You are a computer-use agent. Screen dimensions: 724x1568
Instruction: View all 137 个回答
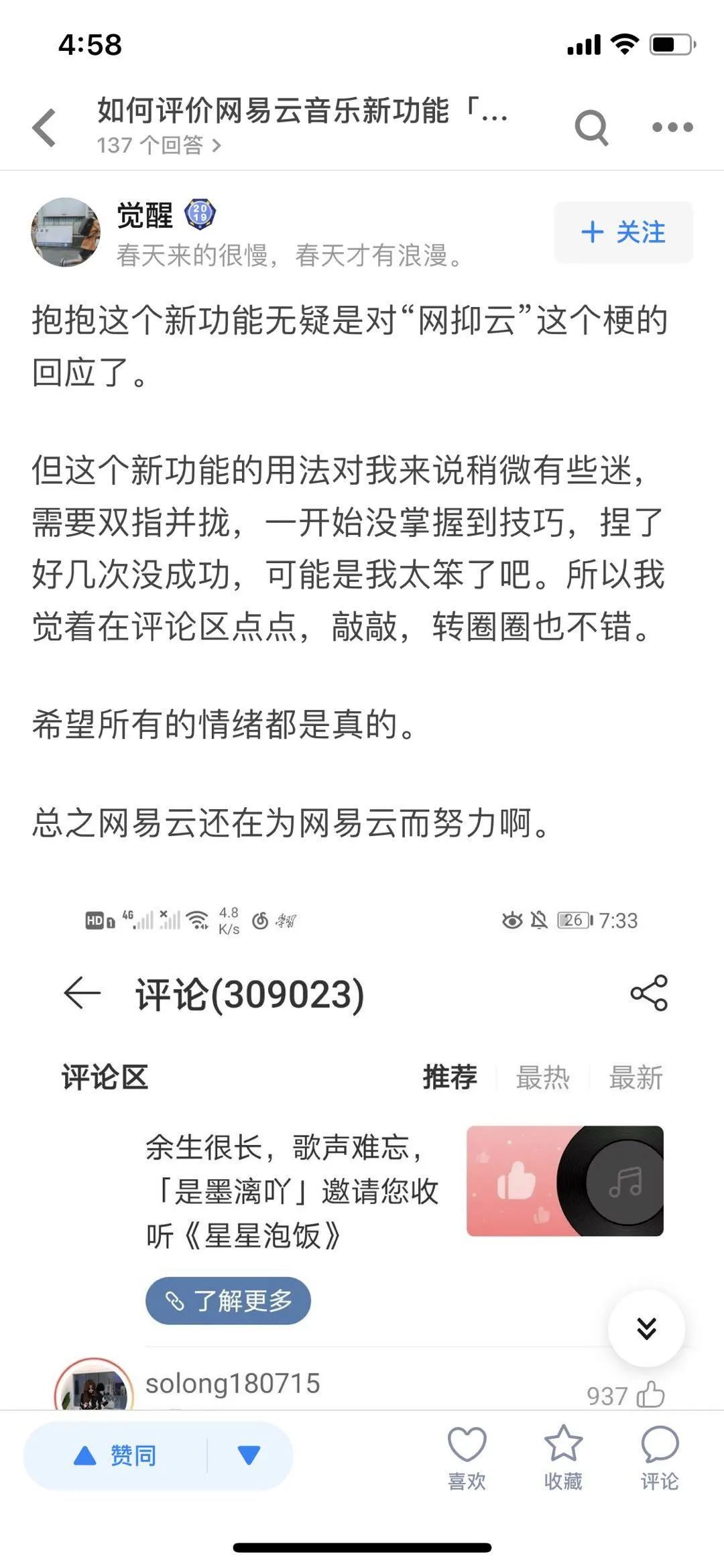point(159,145)
